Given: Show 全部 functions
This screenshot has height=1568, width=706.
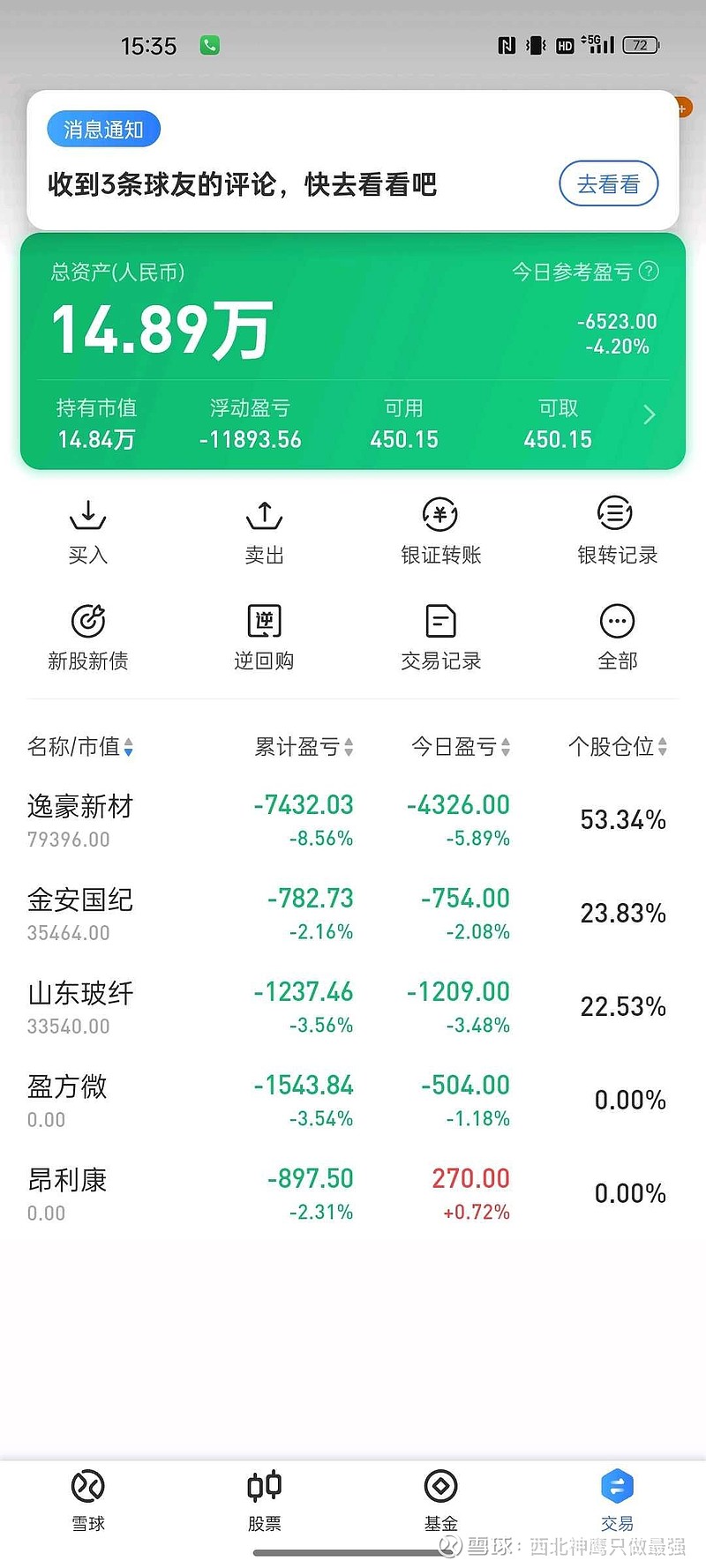Looking at the screenshot, I should [617, 638].
